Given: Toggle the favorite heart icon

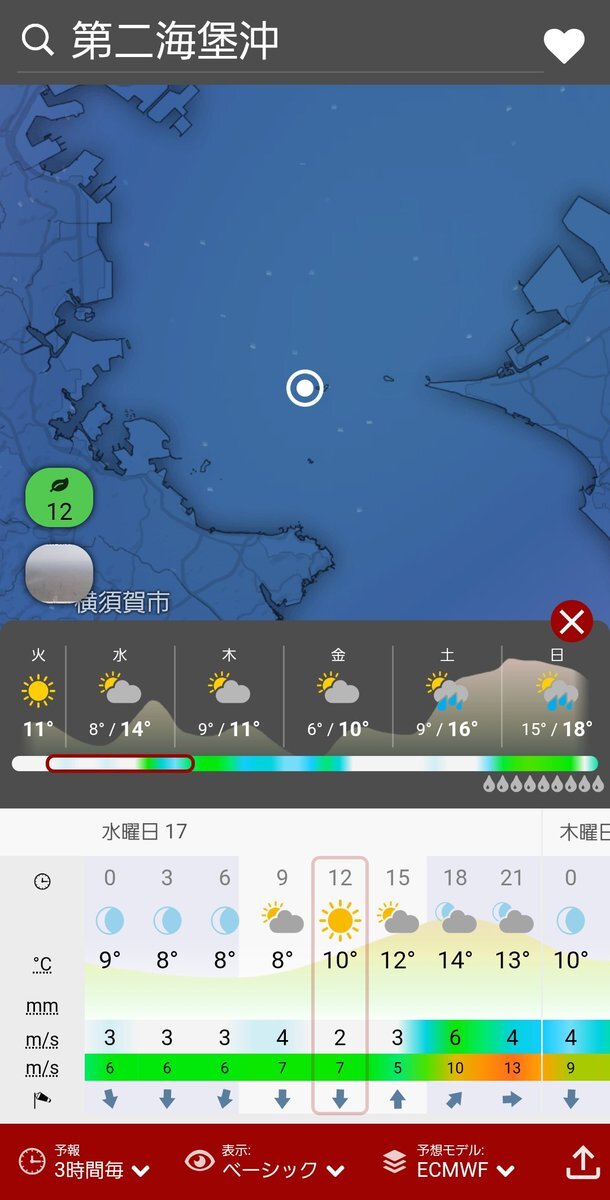Looking at the screenshot, I should coord(564,45).
